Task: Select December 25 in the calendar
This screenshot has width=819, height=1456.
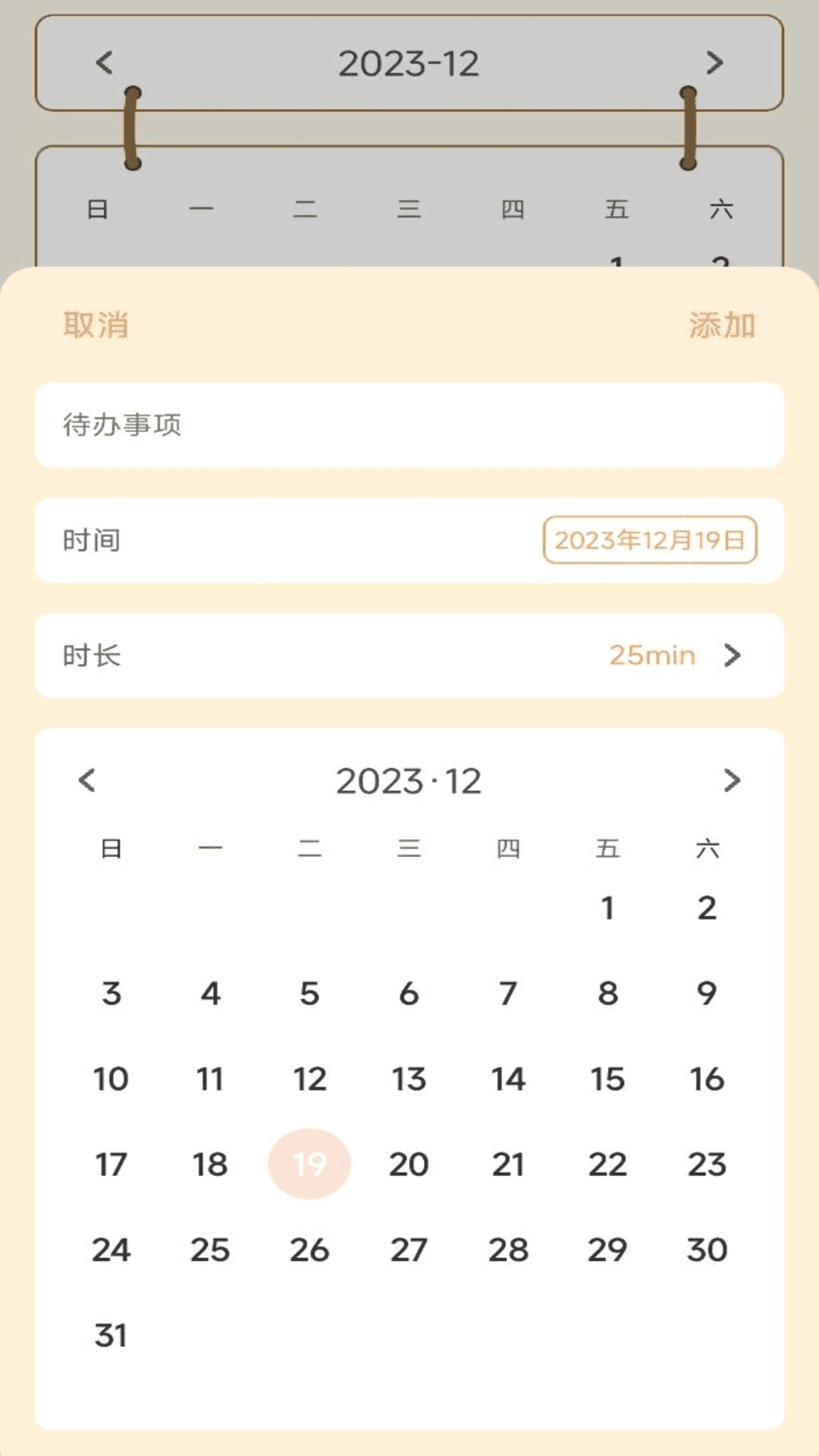Action: pos(211,1250)
